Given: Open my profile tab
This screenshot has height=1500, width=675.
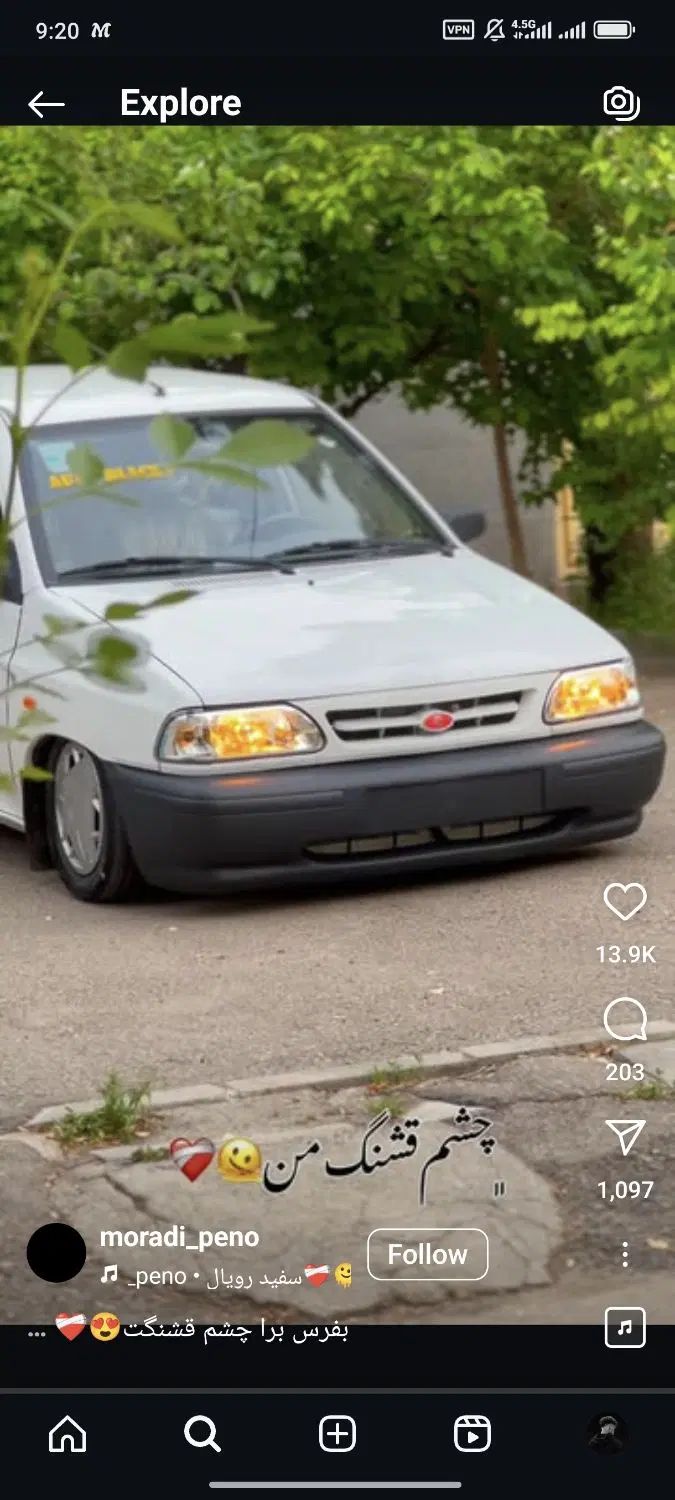Looking at the screenshot, I should pos(607,1434).
